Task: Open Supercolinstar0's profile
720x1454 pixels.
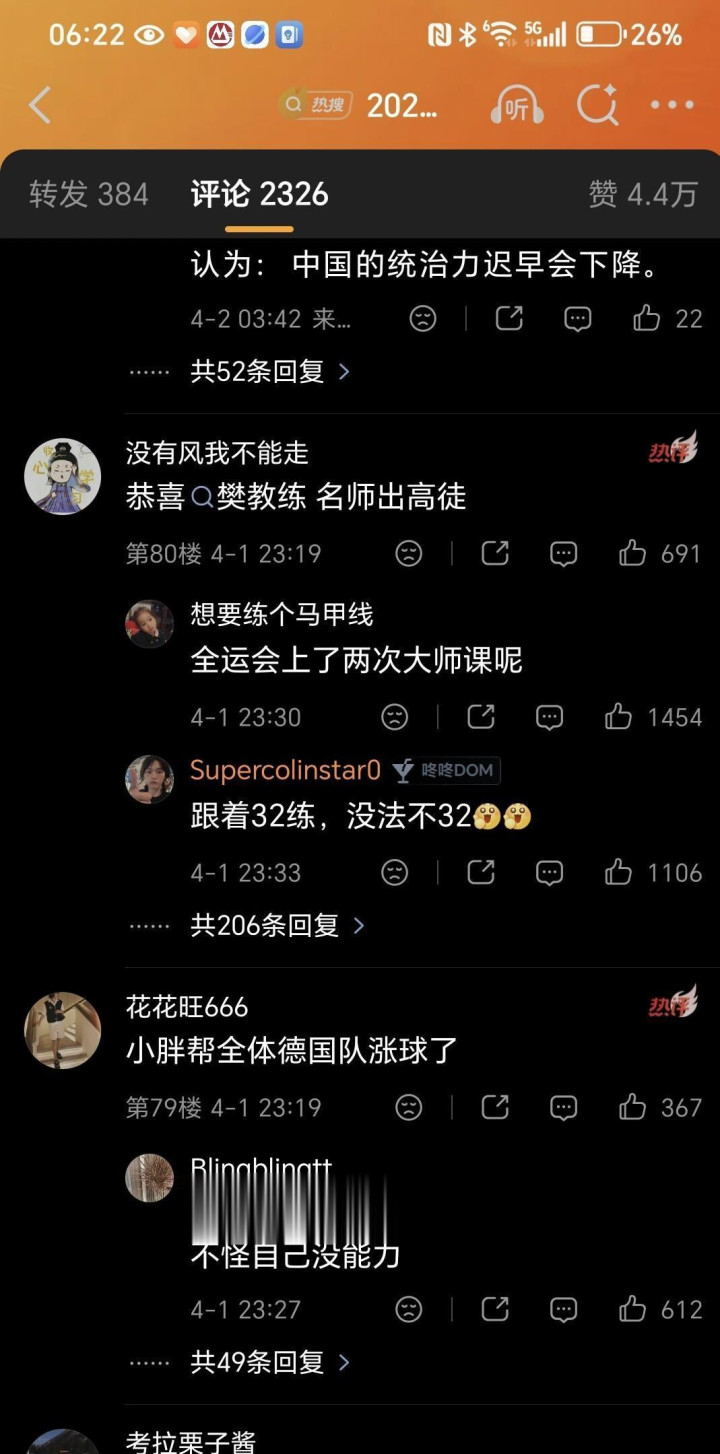Action: [x=285, y=770]
